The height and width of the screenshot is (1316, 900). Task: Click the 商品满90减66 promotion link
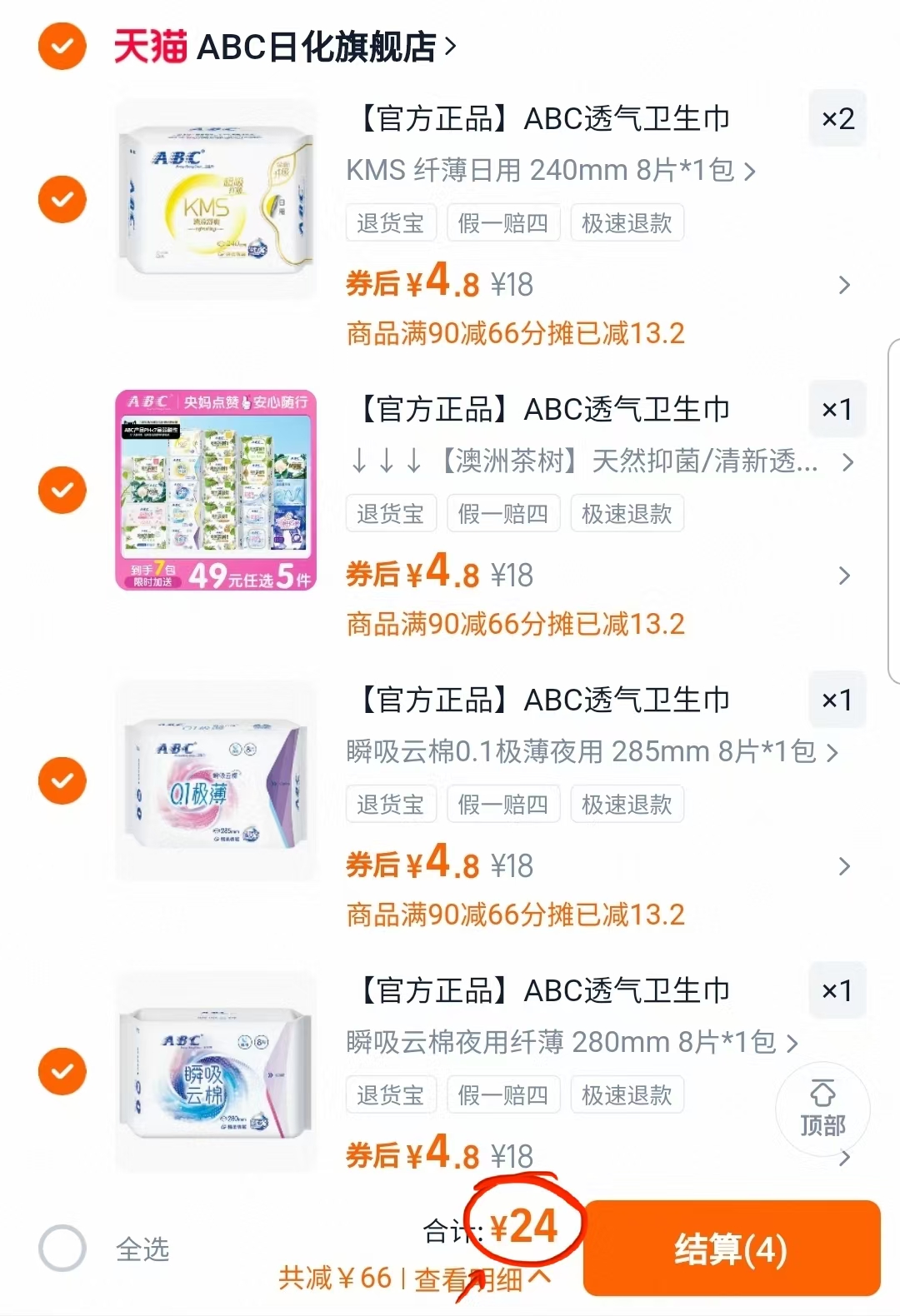pos(515,332)
